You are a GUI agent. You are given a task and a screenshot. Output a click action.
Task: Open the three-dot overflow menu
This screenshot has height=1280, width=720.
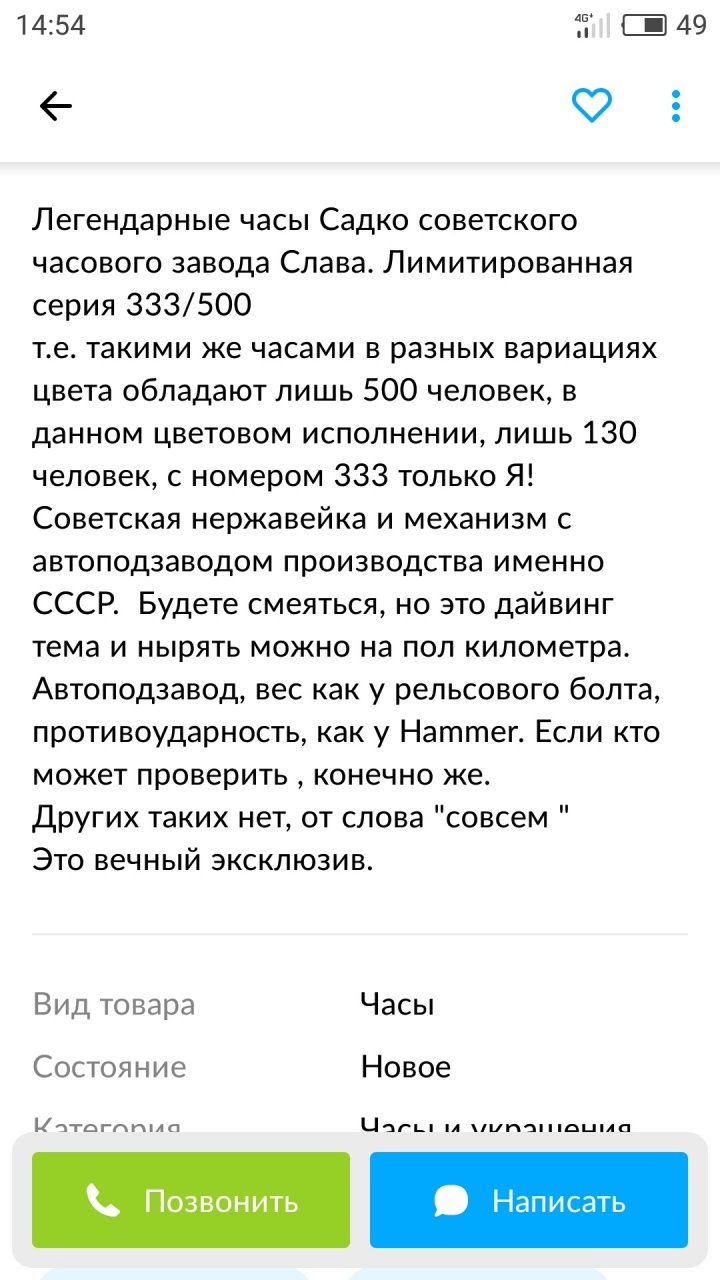(x=676, y=106)
